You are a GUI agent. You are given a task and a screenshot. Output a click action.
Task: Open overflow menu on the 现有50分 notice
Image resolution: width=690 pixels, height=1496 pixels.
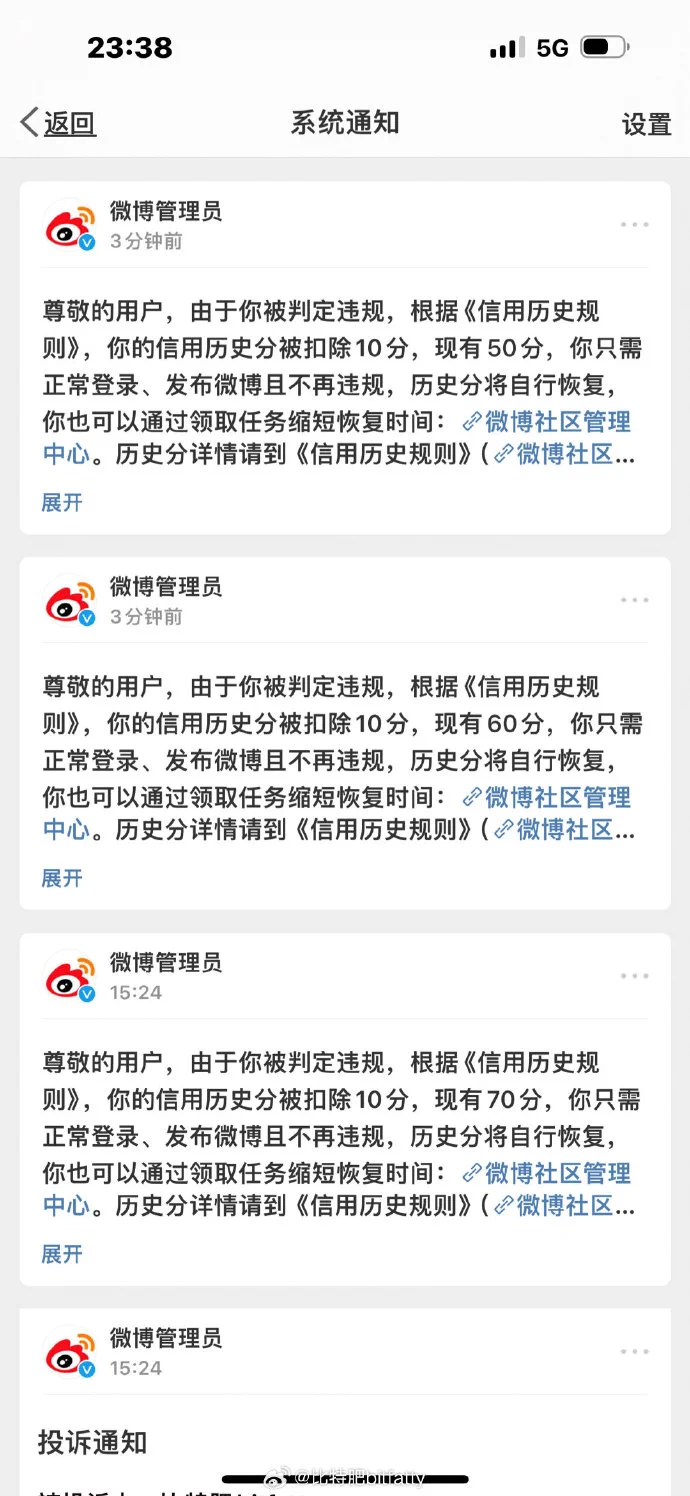pos(634,225)
